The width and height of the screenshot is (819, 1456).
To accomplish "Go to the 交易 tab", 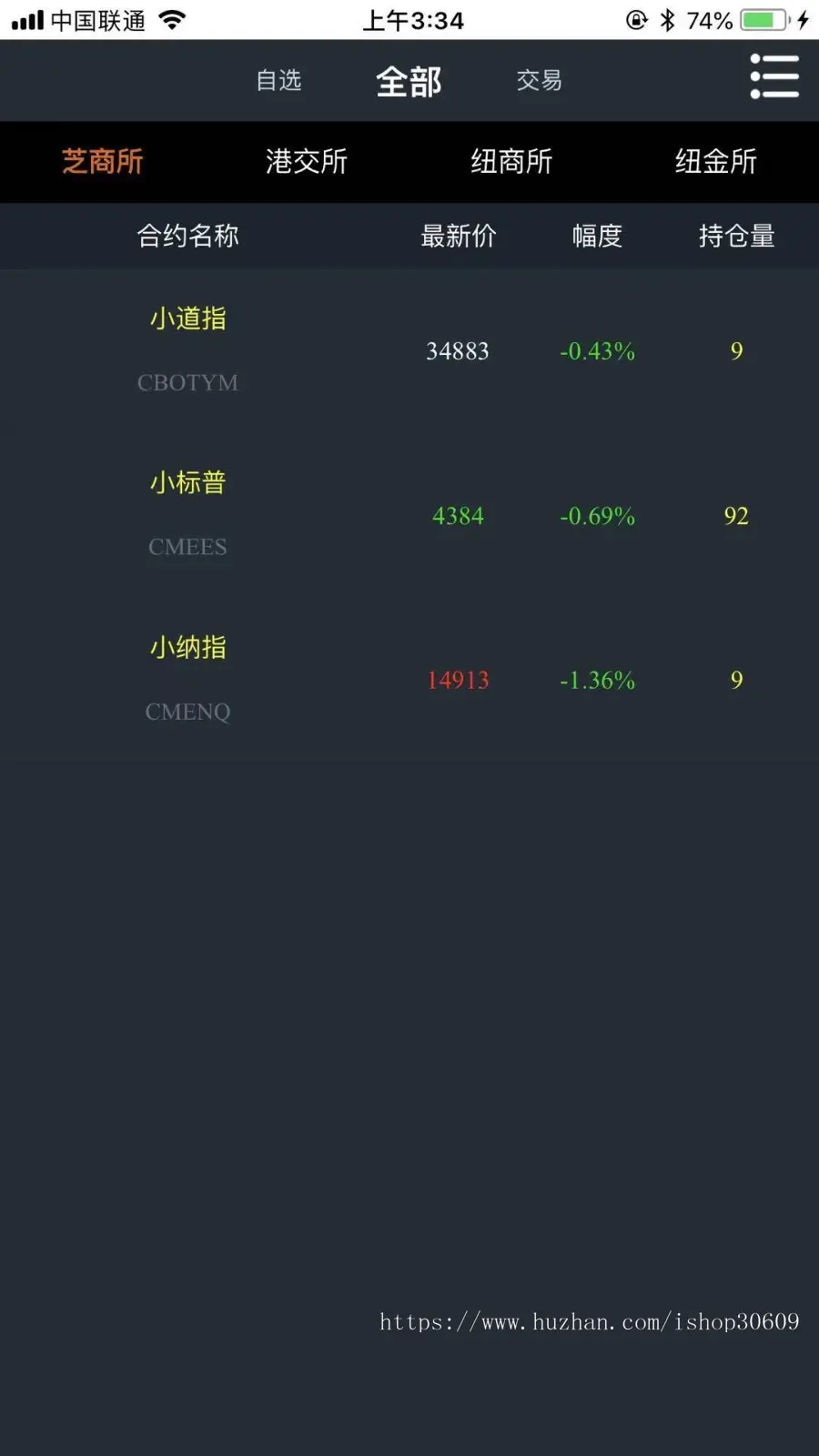I will coord(539,81).
